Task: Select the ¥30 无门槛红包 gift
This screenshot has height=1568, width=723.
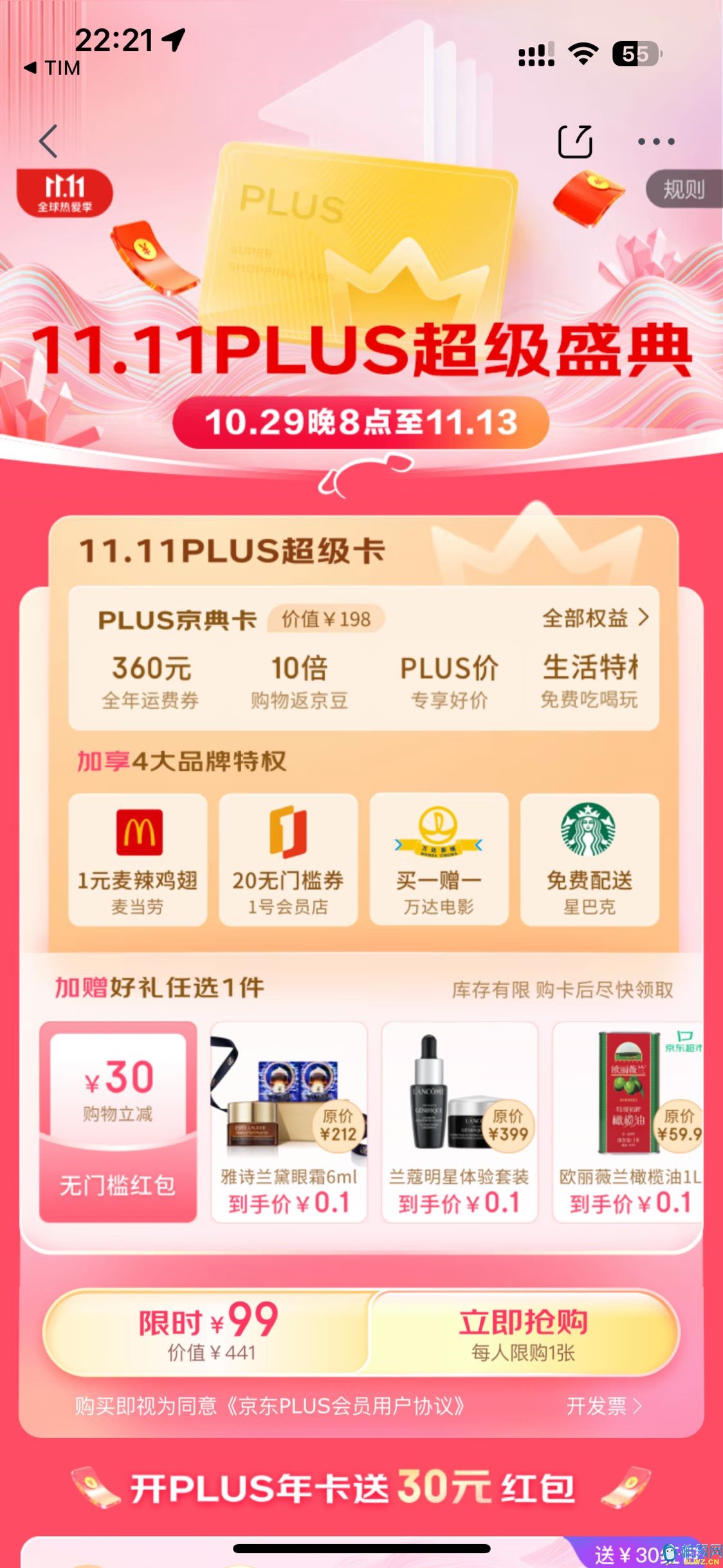Action: 118,1121
